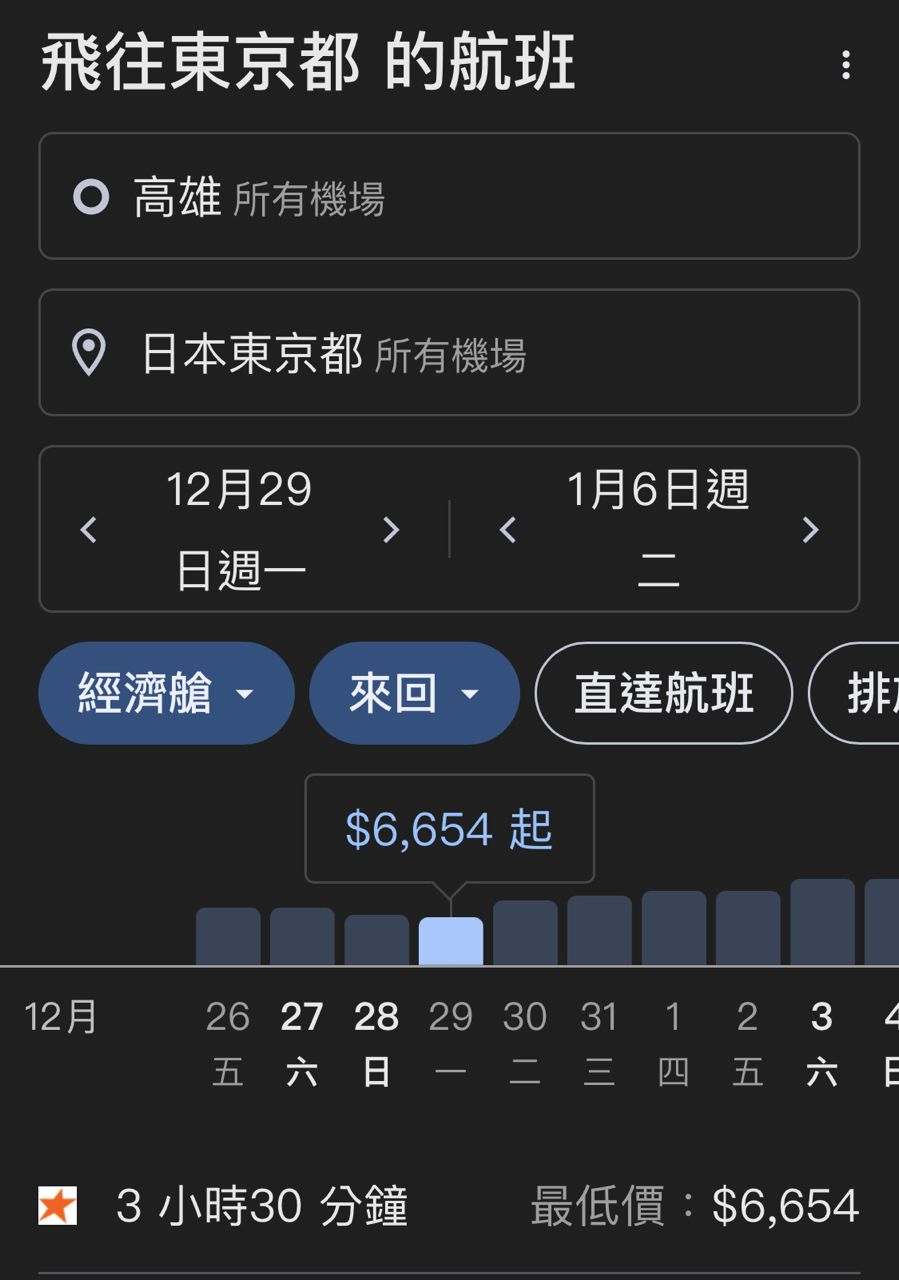Move departure date one day earlier
The image size is (899, 1280).
pyautogui.click(x=88, y=530)
